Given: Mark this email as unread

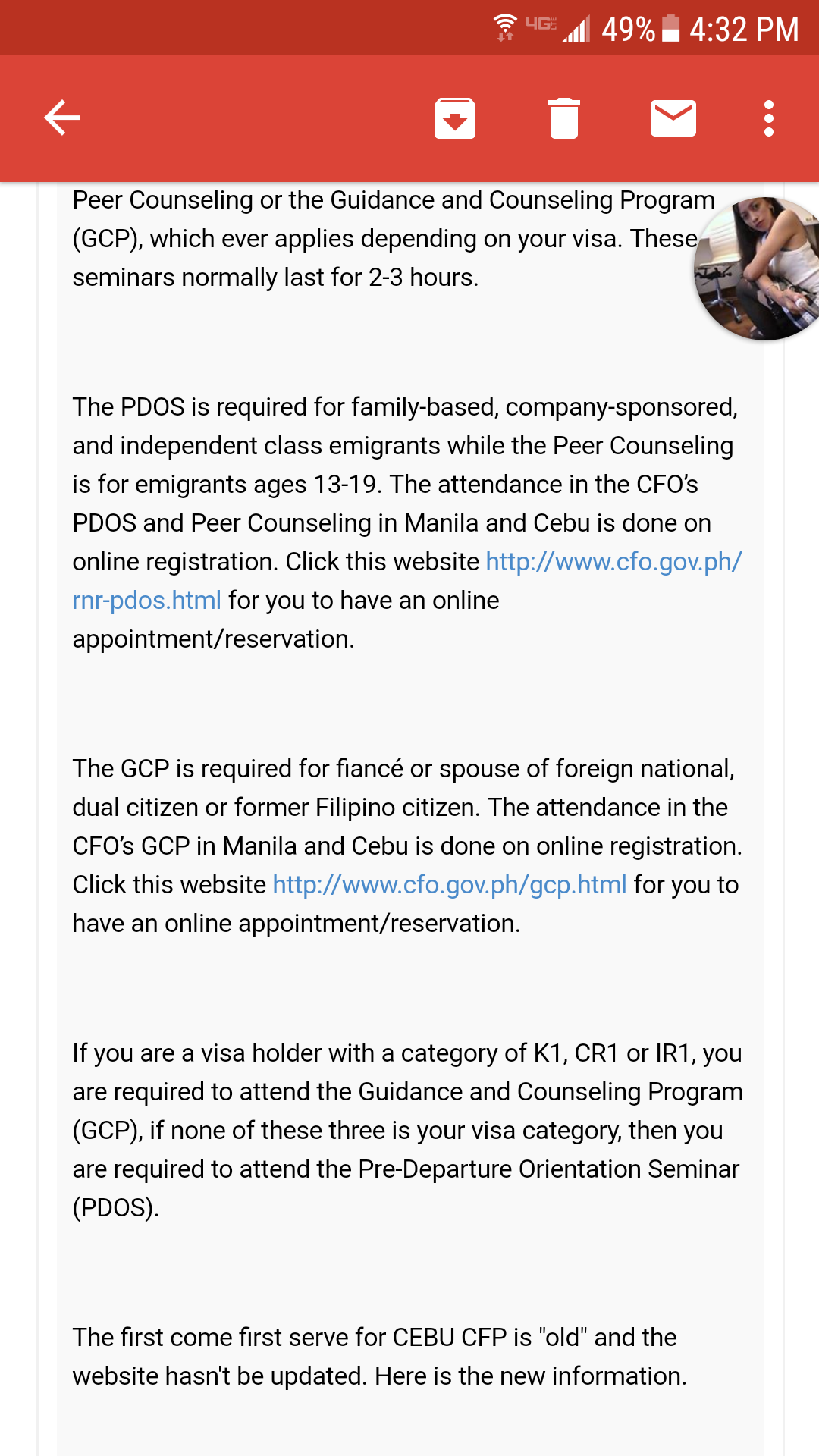Looking at the screenshot, I should tap(673, 118).
